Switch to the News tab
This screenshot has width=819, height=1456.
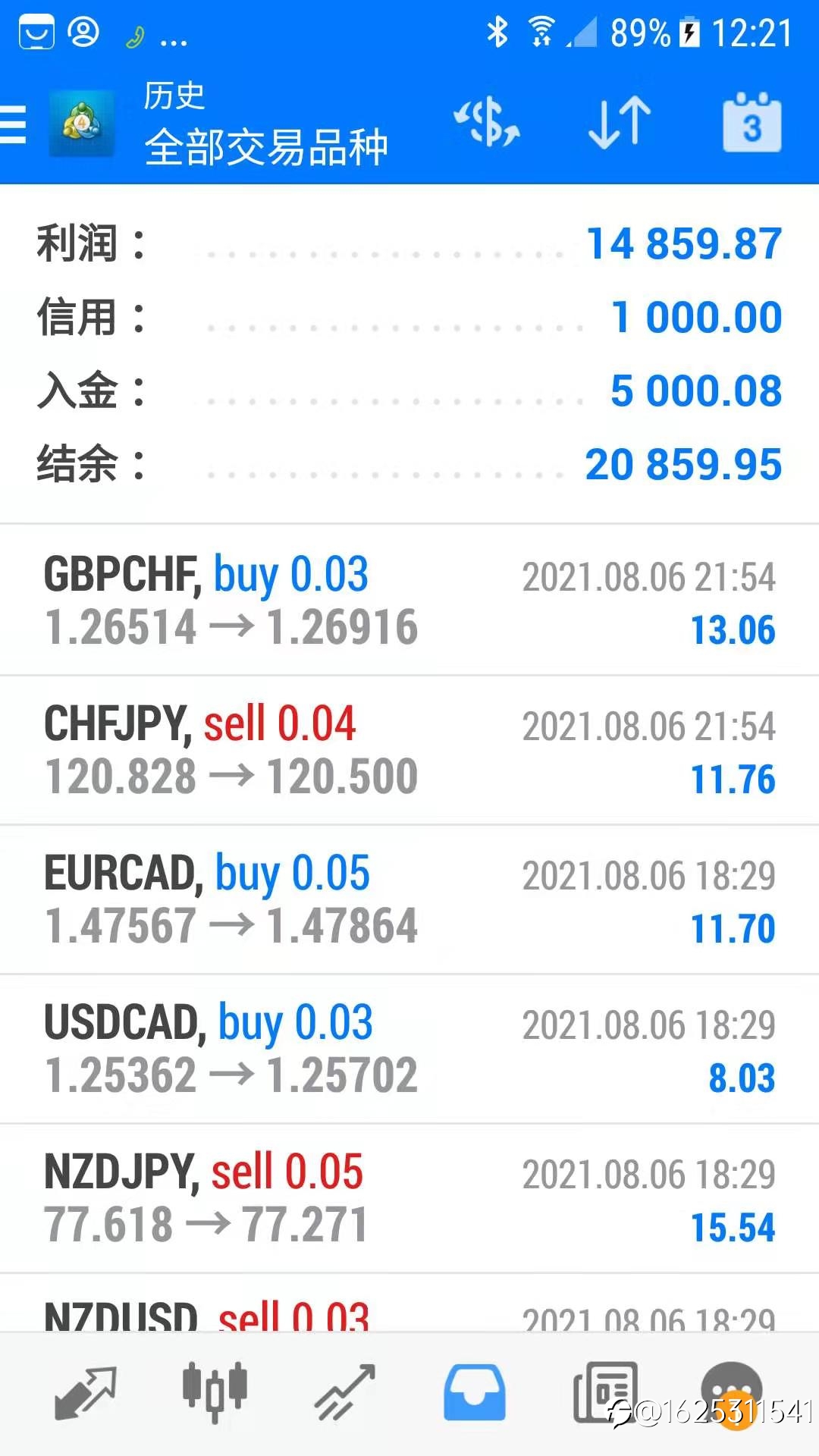click(604, 1392)
